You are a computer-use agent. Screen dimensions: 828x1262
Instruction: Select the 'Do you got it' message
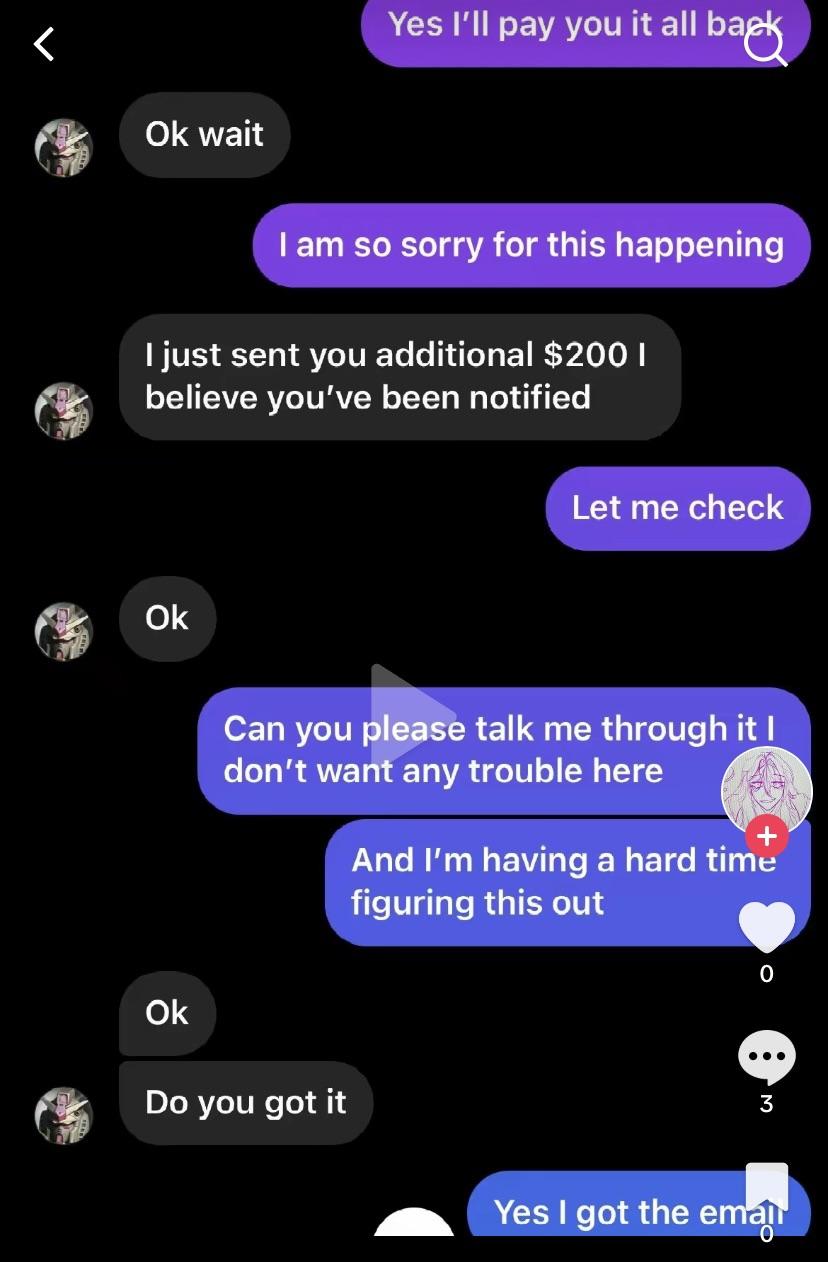(x=245, y=1102)
